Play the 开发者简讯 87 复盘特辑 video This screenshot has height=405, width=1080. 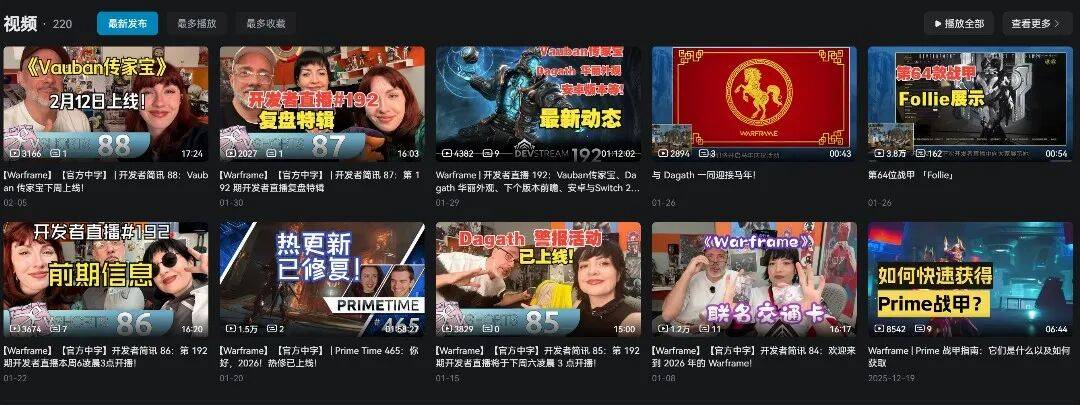point(322,104)
